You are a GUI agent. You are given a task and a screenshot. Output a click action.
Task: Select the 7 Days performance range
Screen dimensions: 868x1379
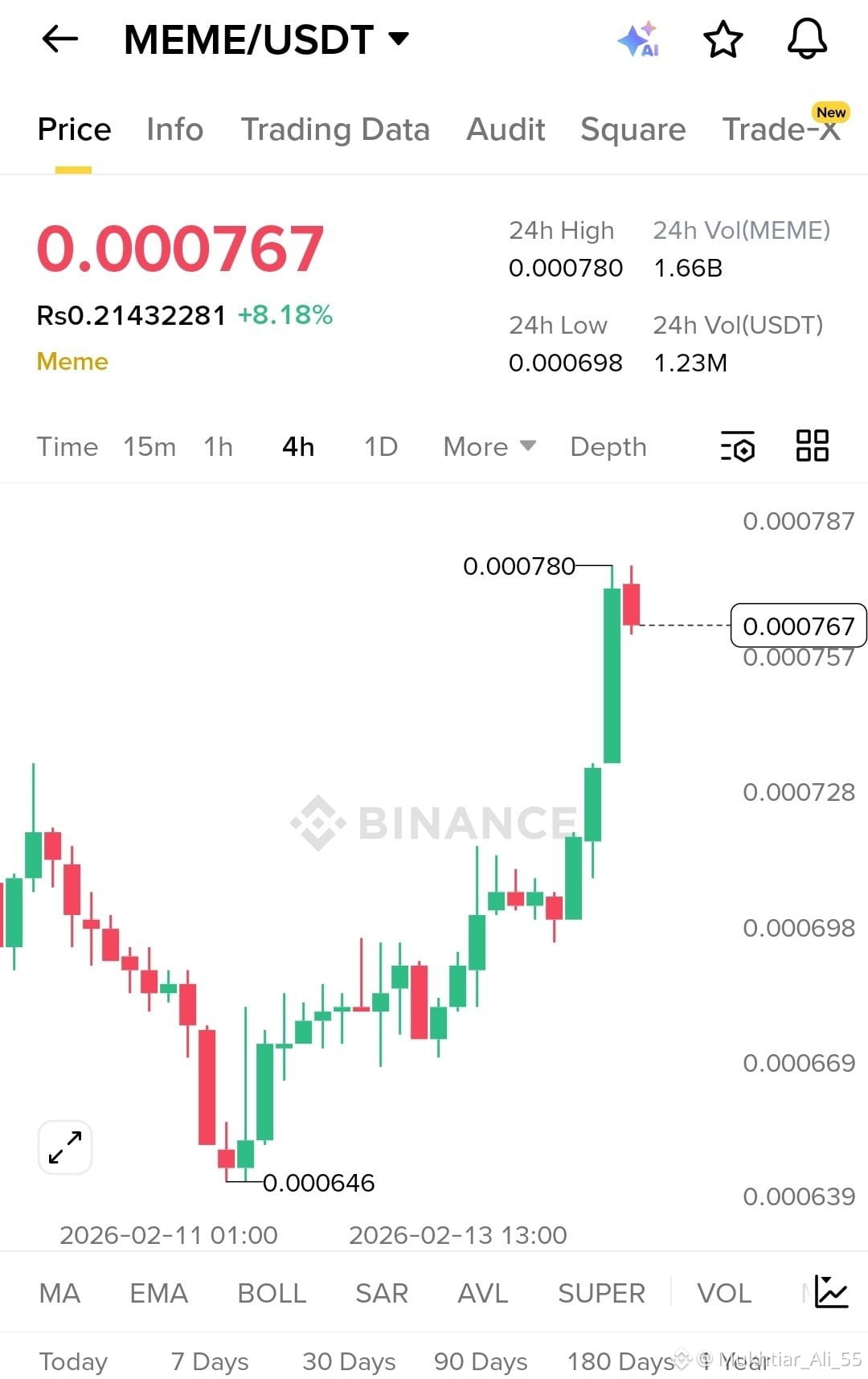pos(210,1361)
